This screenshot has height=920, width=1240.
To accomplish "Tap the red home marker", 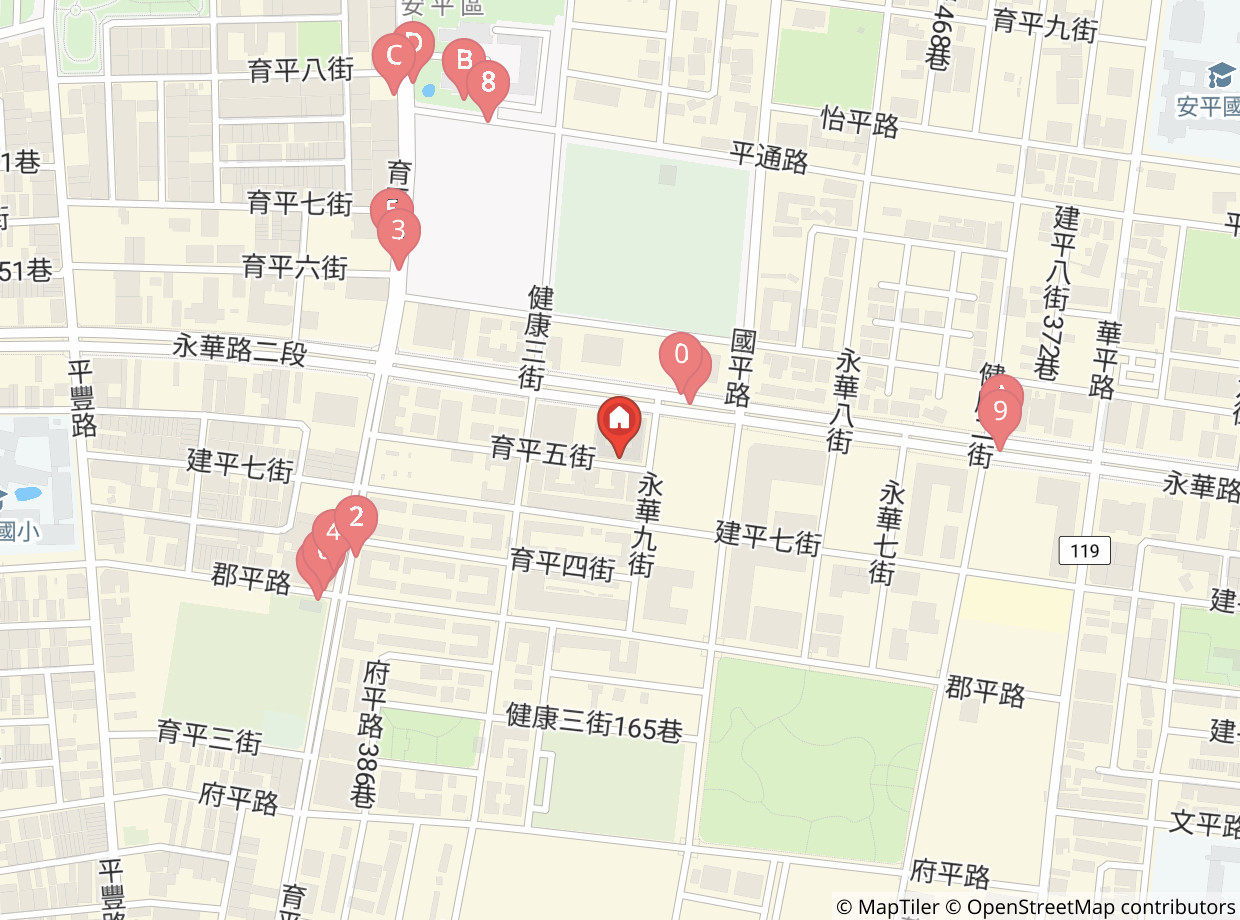I will 619,422.
